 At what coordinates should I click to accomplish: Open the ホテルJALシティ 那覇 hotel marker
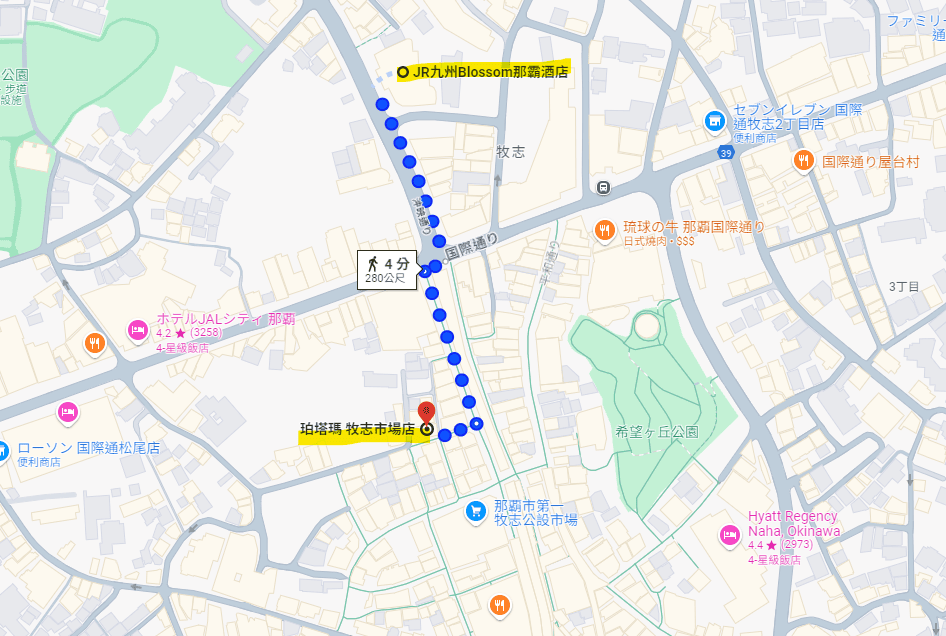[137, 330]
